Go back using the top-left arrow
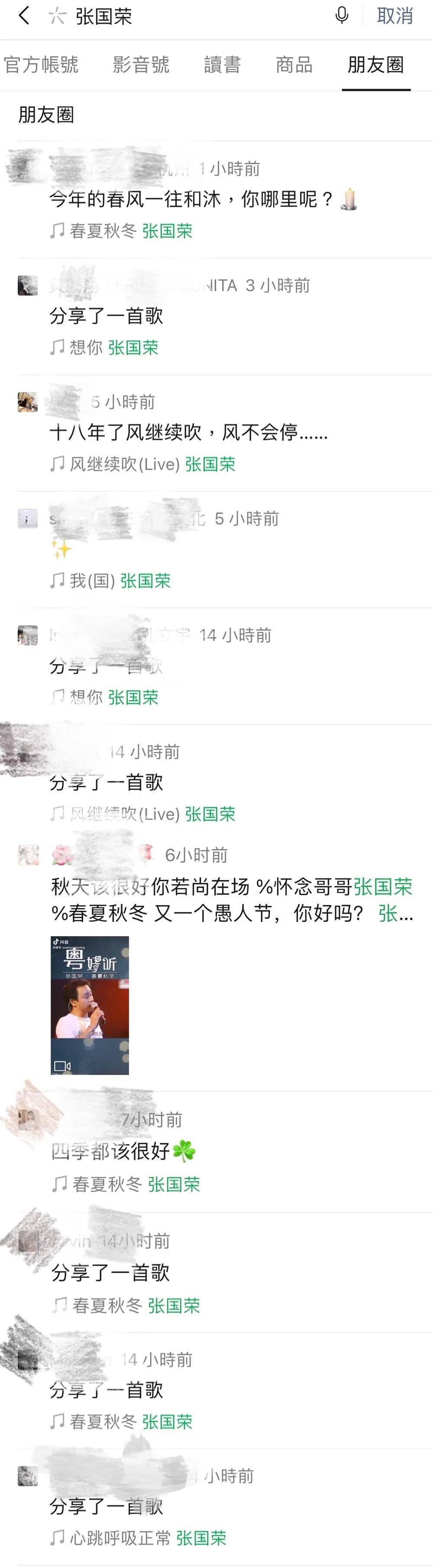Viewport: 433px width, 1568px height. 24,16
